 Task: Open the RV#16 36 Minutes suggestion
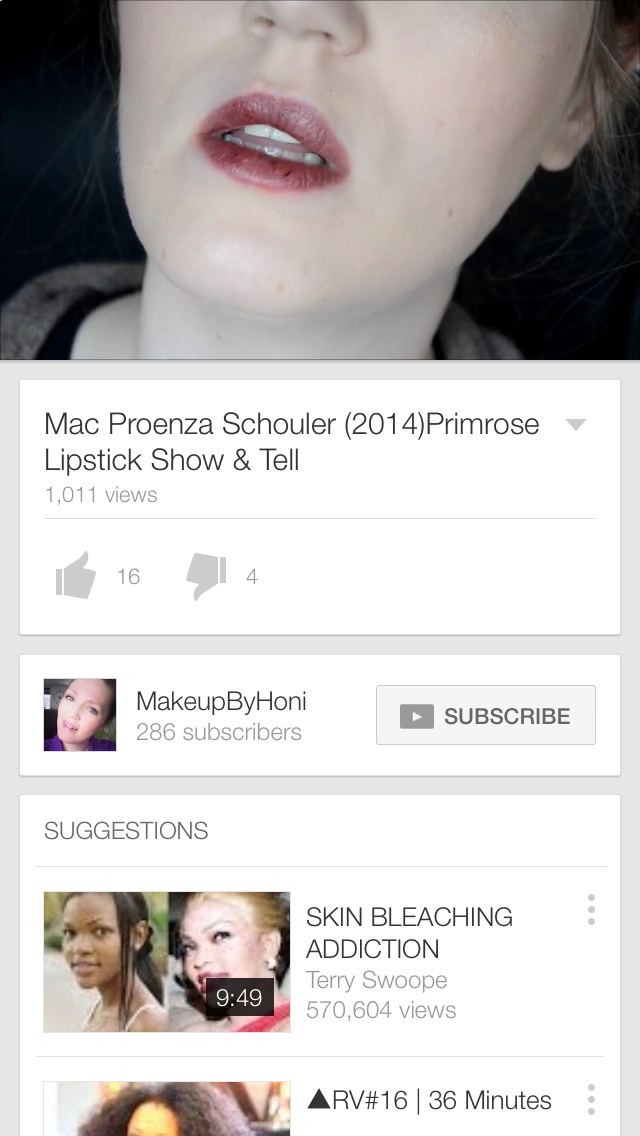[x=428, y=1101]
